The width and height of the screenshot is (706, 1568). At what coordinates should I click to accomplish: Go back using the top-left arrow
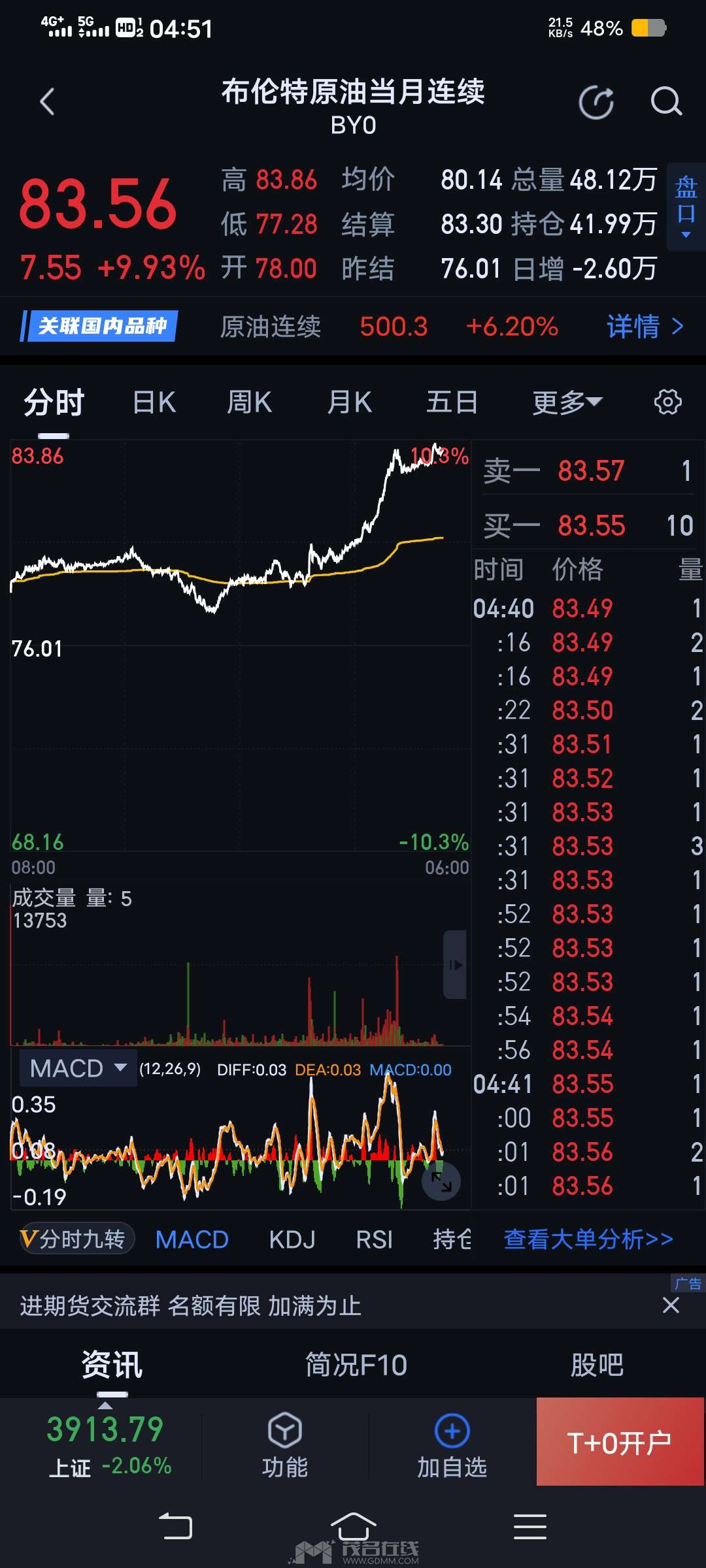pyautogui.click(x=47, y=102)
